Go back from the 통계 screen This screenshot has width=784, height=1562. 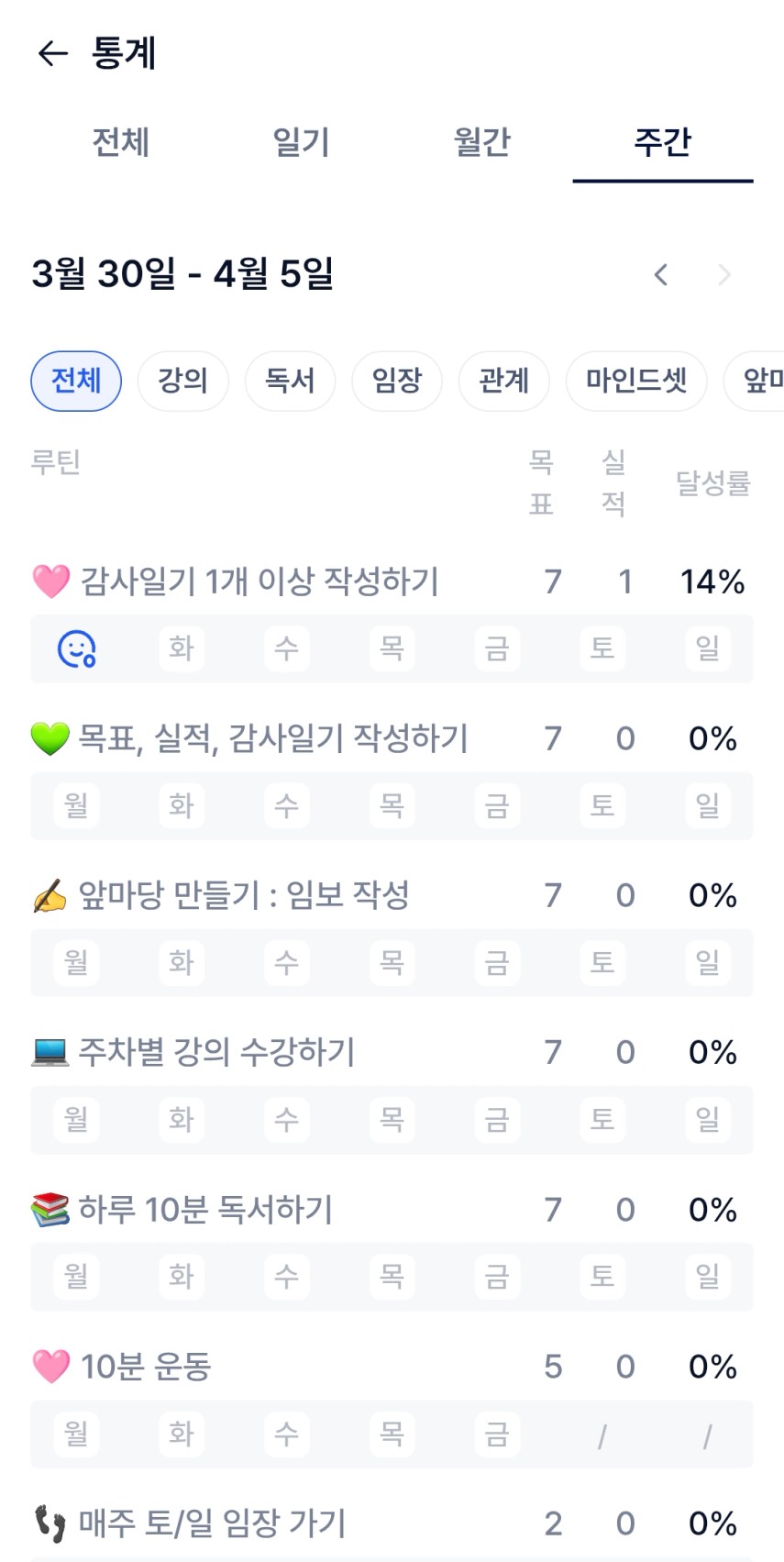52,54
